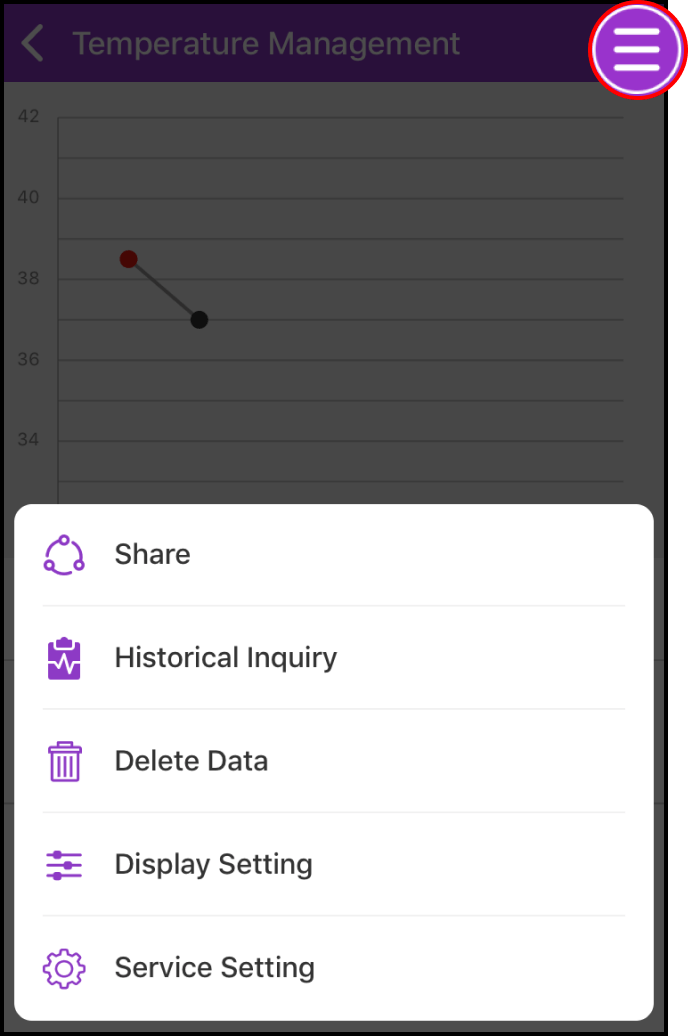Select the Share option

152,554
